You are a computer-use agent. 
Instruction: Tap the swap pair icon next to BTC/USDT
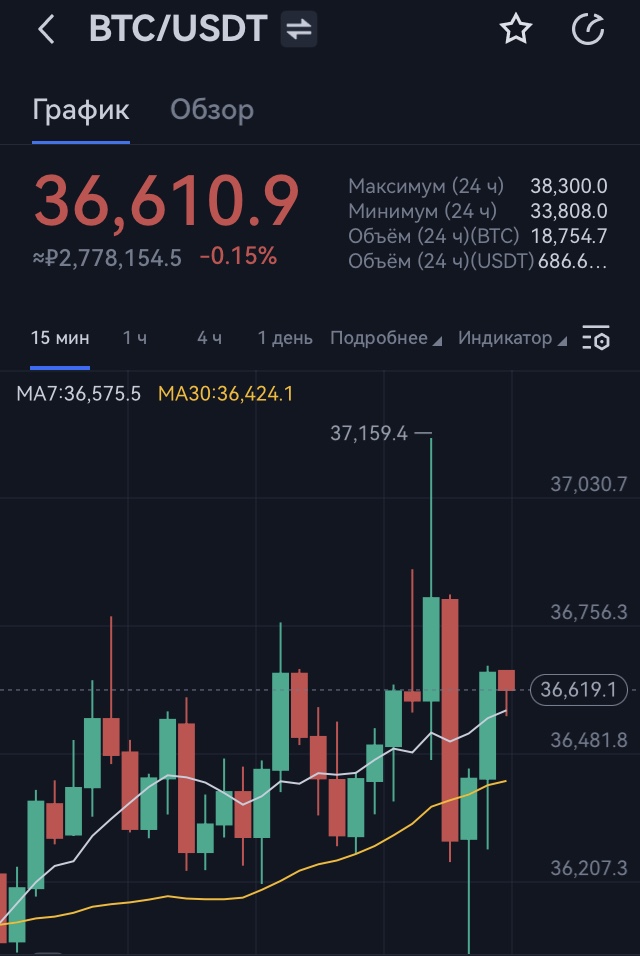[299, 30]
